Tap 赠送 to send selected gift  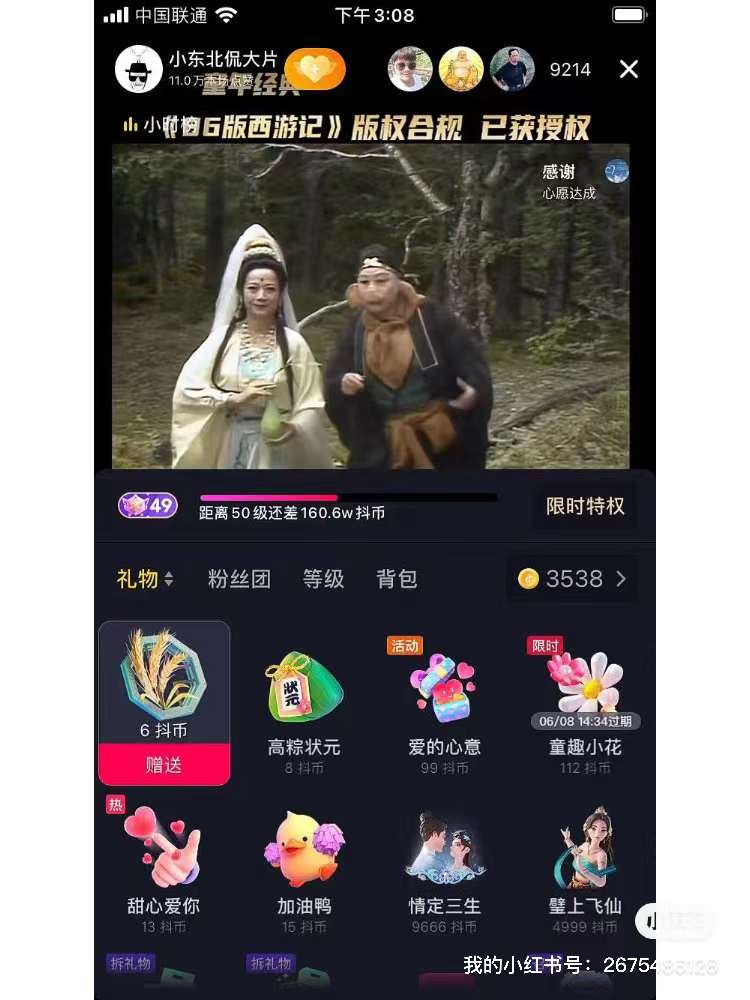(164, 765)
